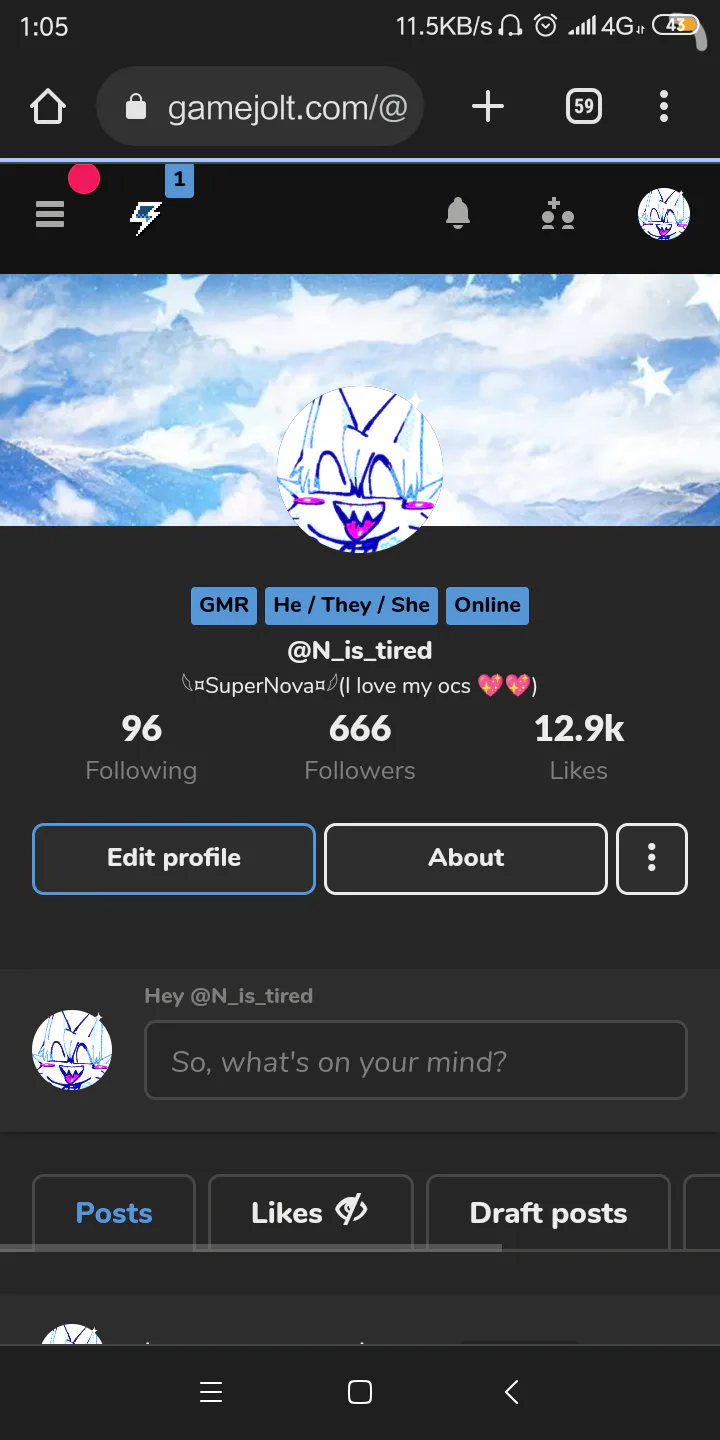Open the hamburger menu in Game Jolt
The width and height of the screenshot is (720, 1440).
pyautogui.click(x=50, y=214)
